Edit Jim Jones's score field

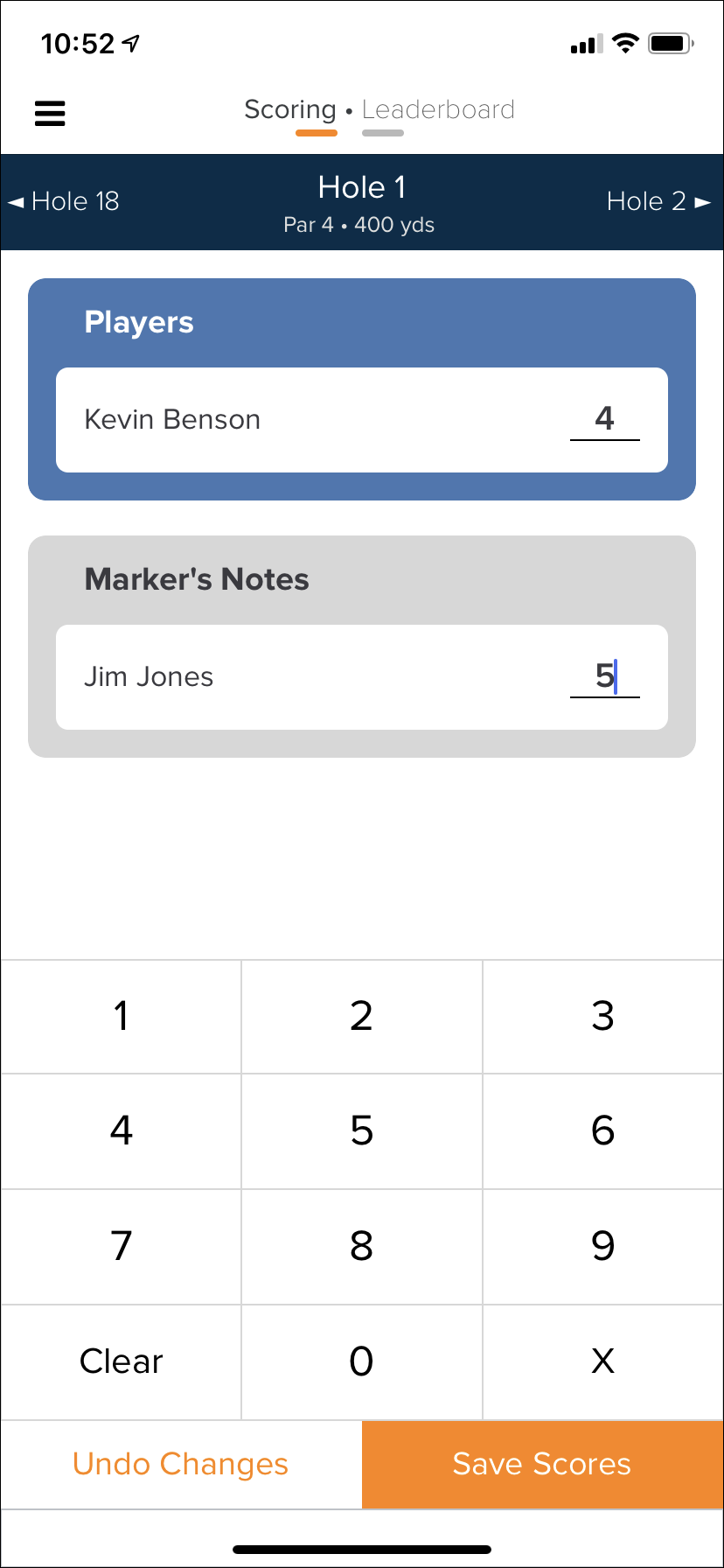[x=604, y=676]
